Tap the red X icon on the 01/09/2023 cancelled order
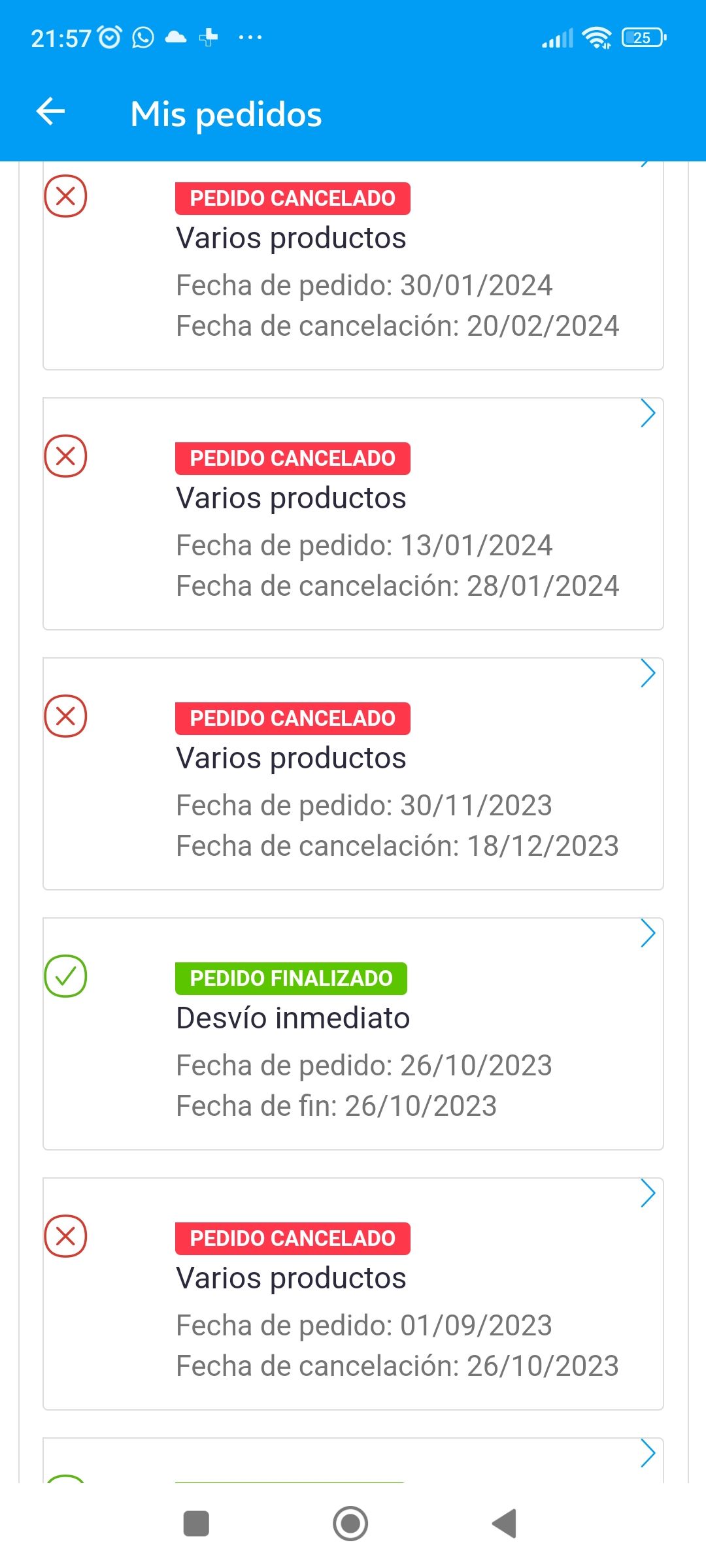 65,1237
